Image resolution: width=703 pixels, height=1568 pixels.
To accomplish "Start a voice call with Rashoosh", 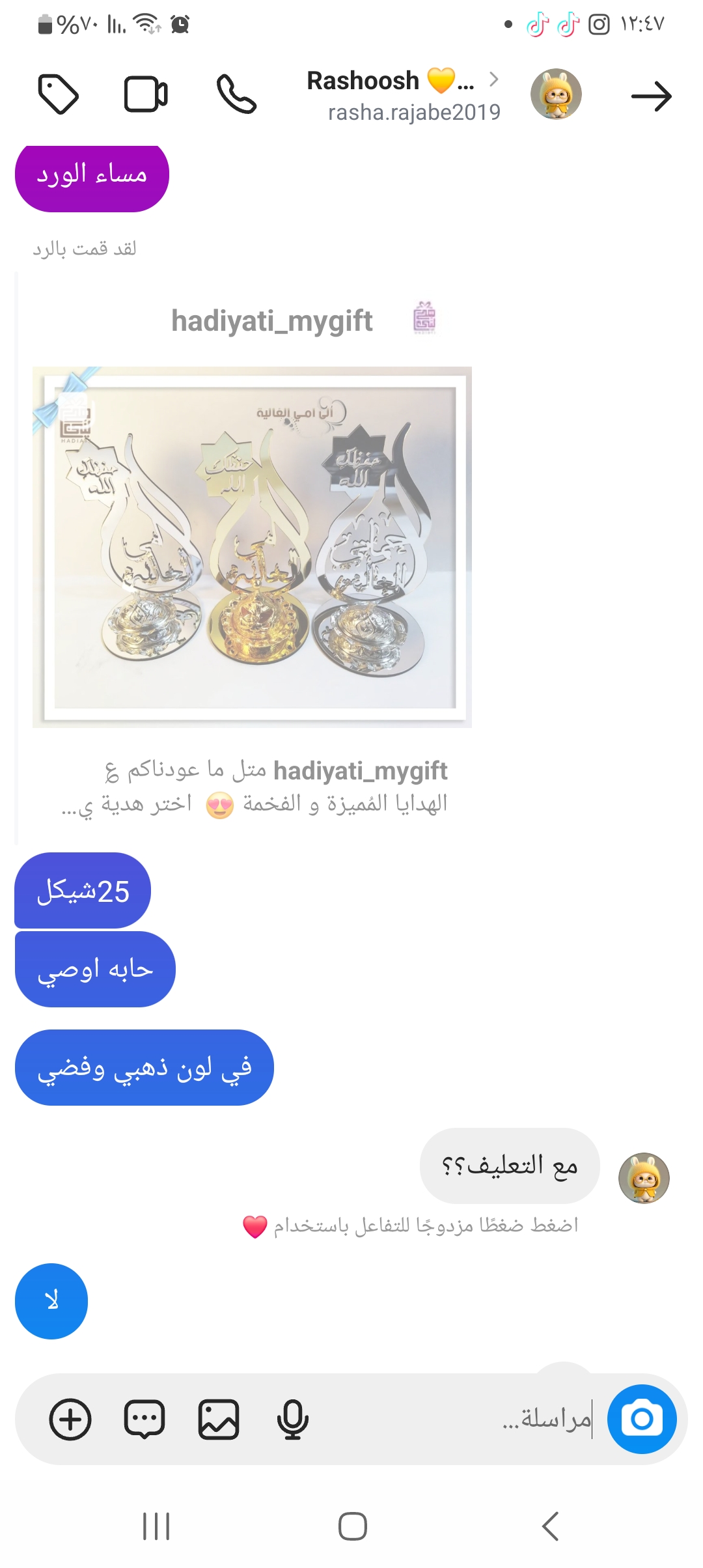I will (236, 95).
